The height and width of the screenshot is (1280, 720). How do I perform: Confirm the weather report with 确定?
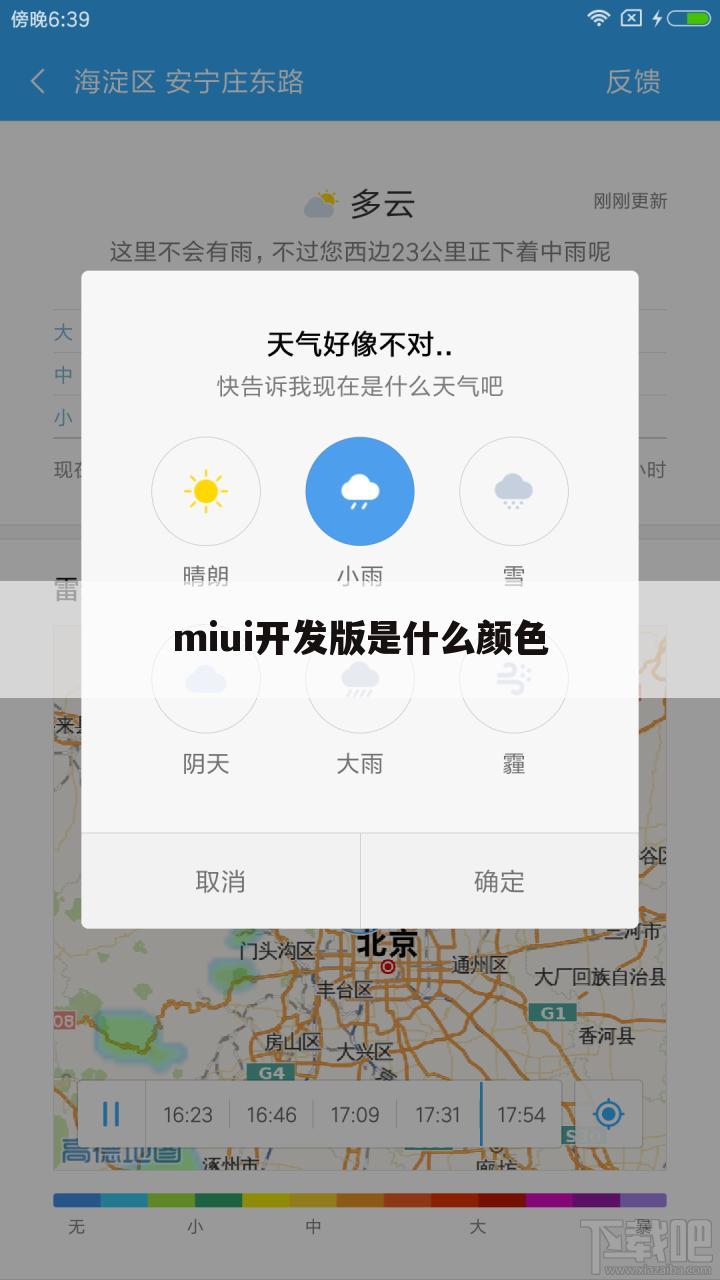(498, 880)
